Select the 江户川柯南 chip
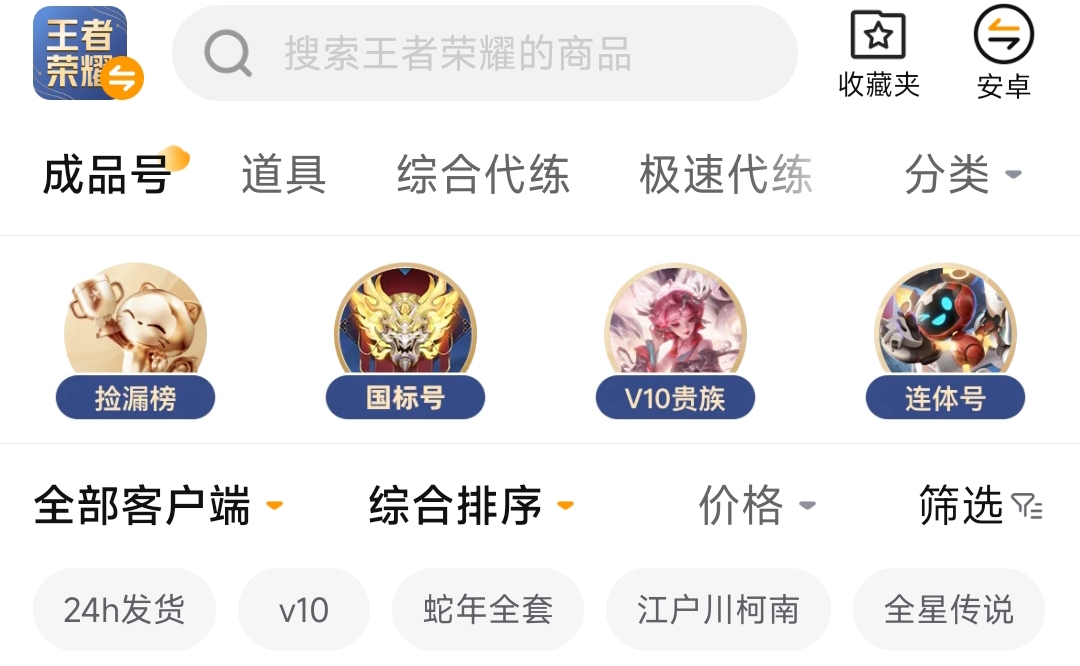The height and width of the screenshot is (666, 1080). click(718, 610)
